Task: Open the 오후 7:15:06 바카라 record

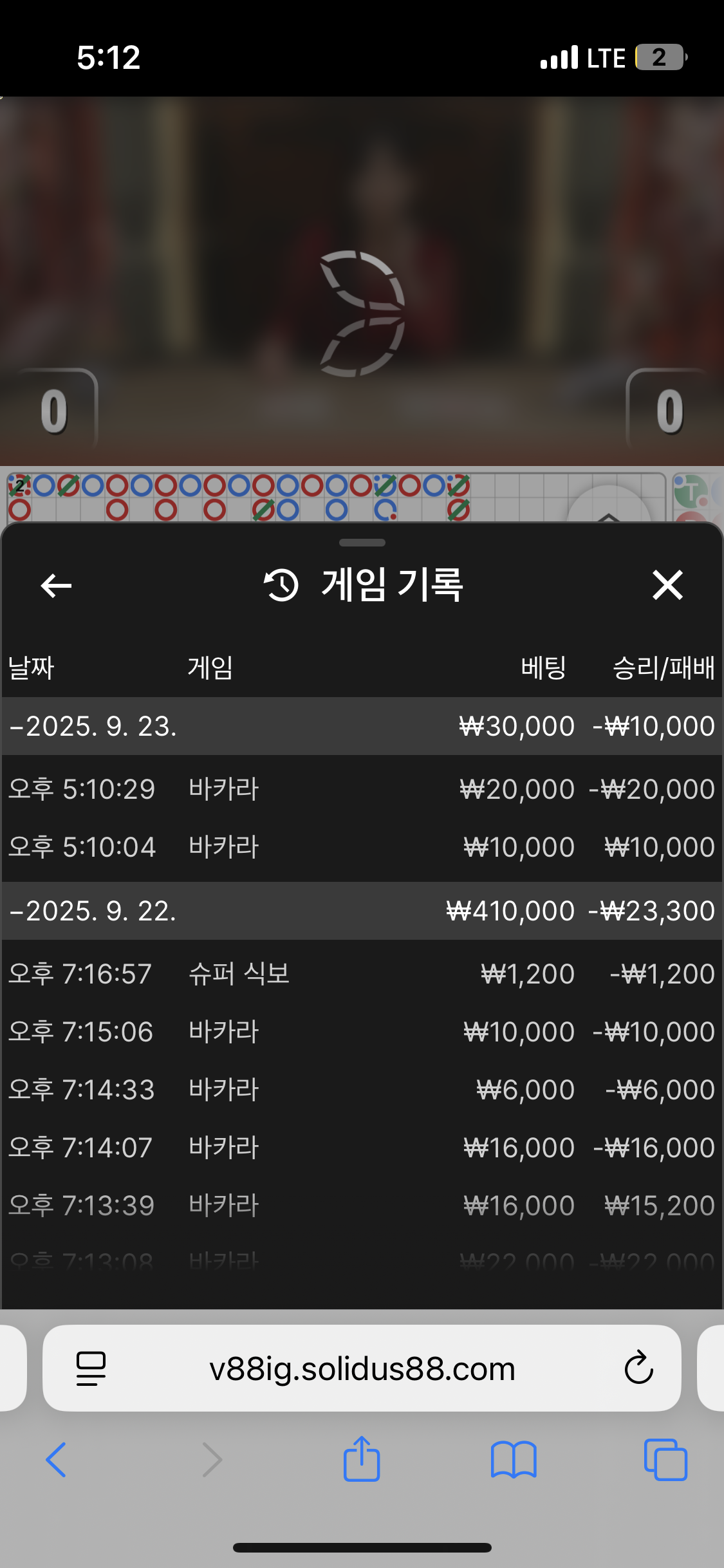Action: pyautogui.click(x=360, y=1032)
